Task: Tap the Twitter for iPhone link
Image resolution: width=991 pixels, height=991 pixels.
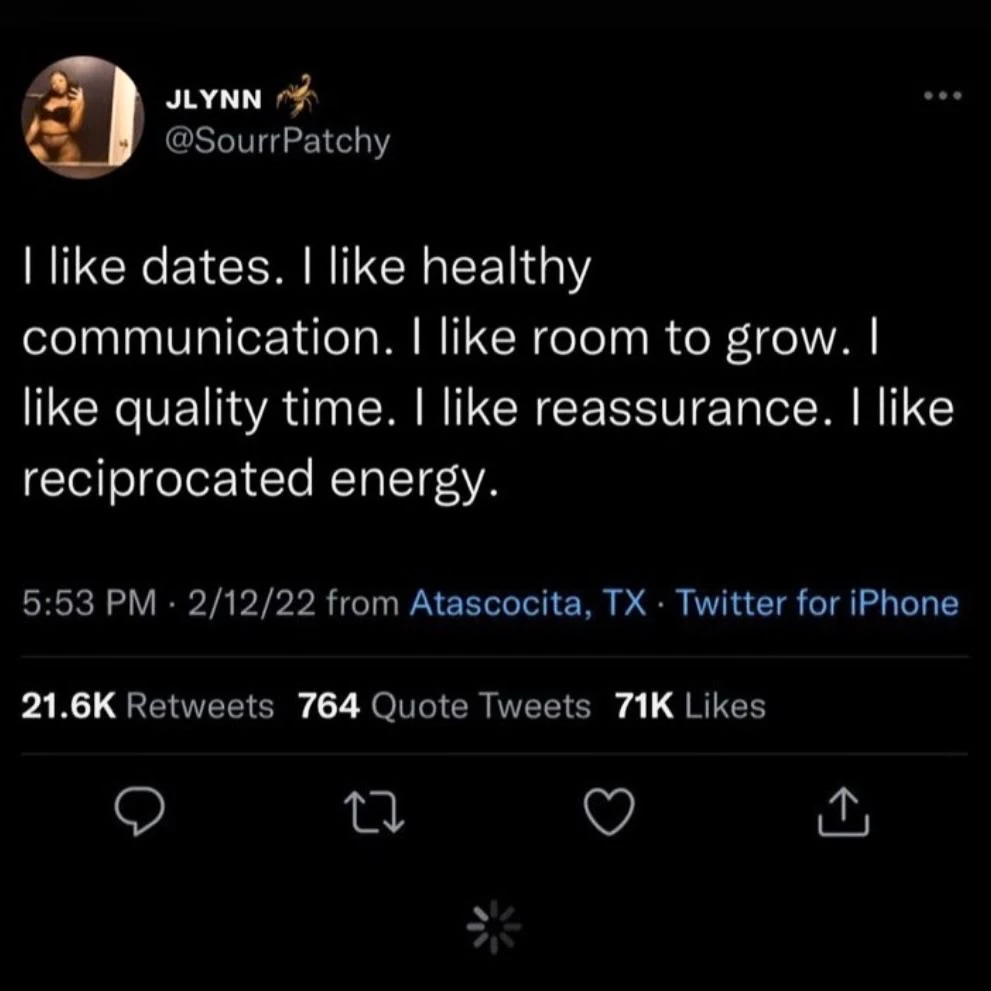Action: [x=817, y=604]
